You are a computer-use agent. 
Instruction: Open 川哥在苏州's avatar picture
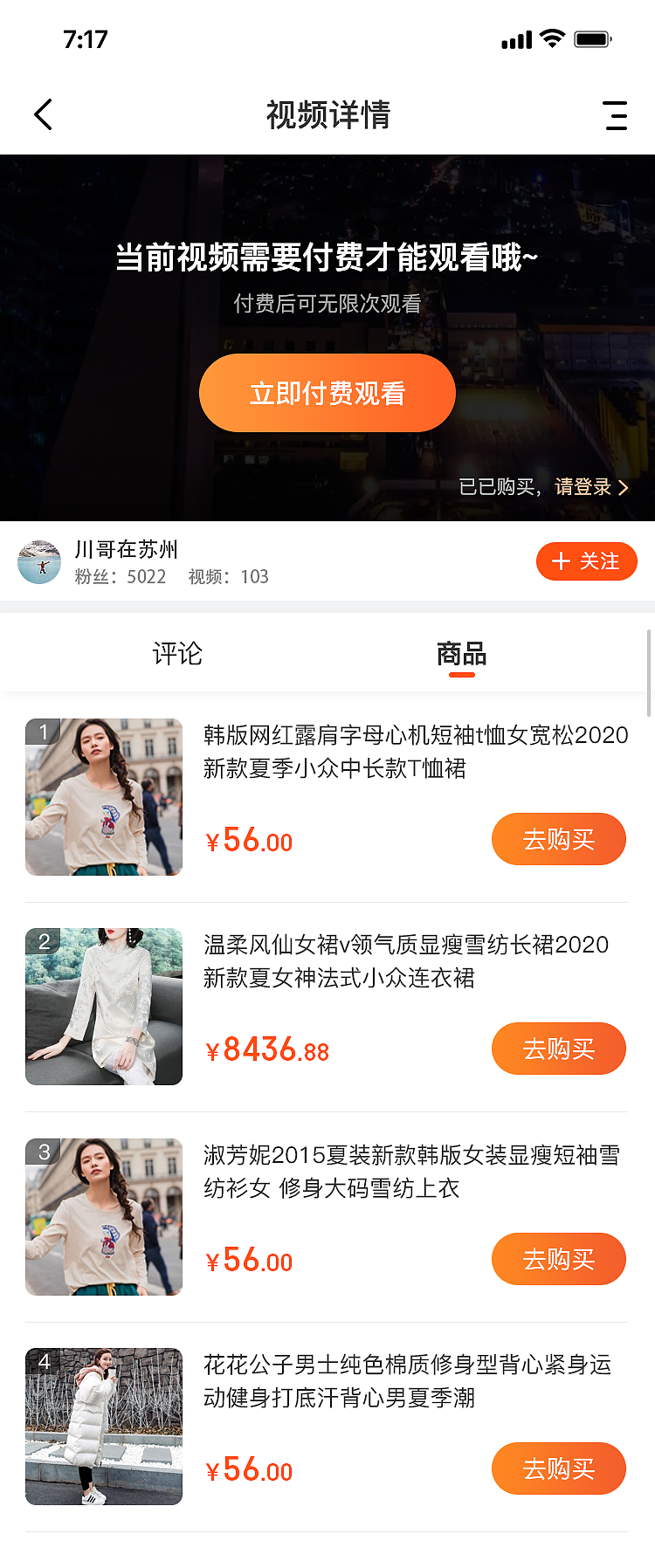[x=39, y=561]
